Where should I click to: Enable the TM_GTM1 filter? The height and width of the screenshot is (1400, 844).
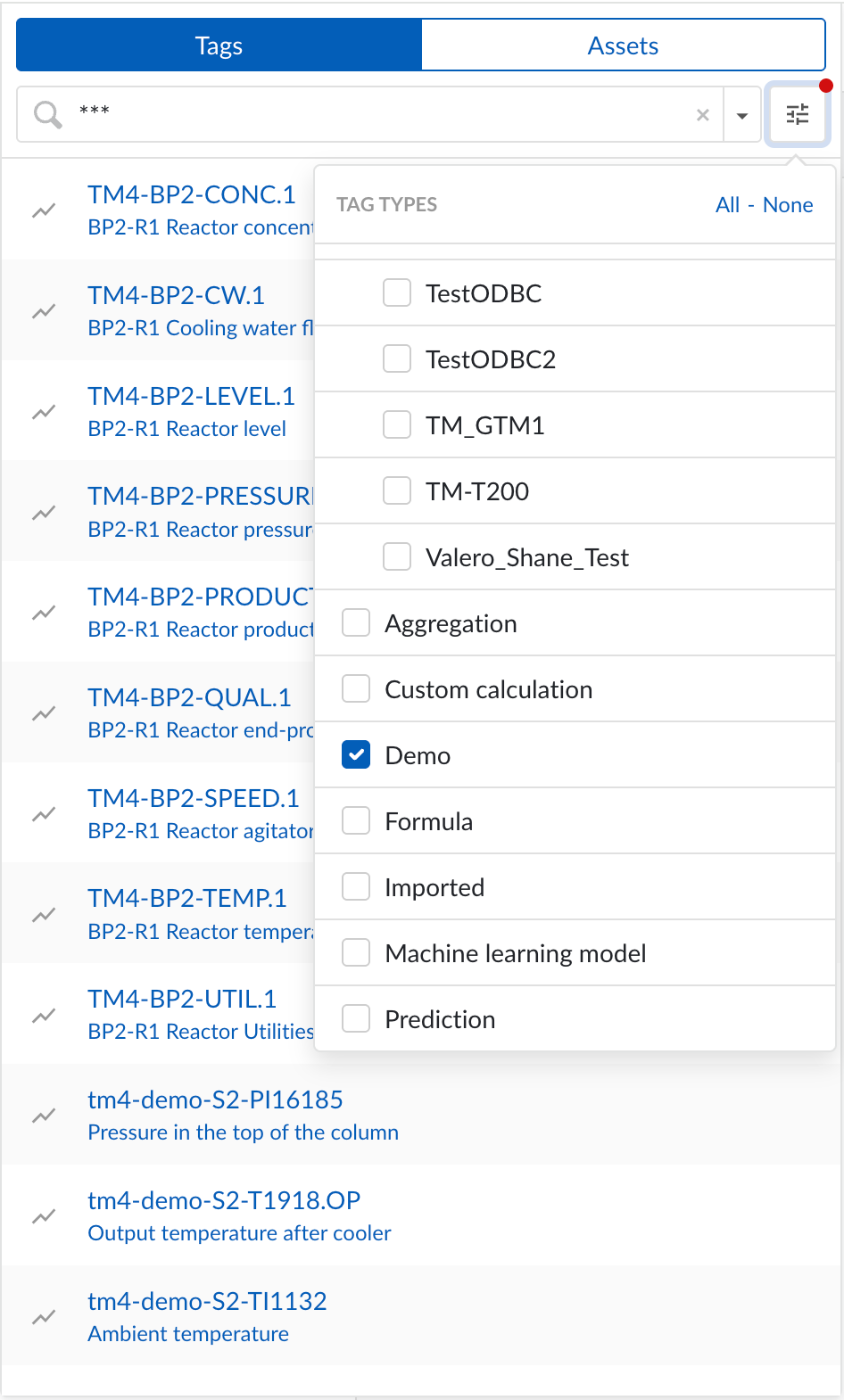(397, 424)
